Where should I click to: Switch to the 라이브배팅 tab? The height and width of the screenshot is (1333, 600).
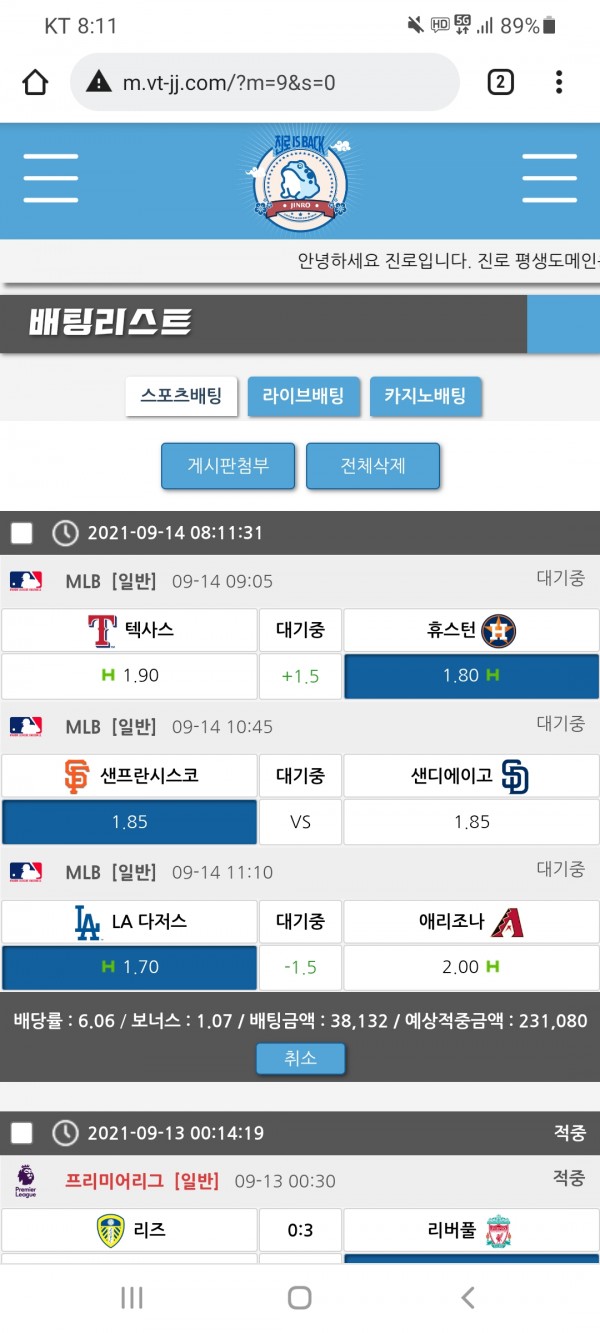pyautogui.click(x=303, y=396)
